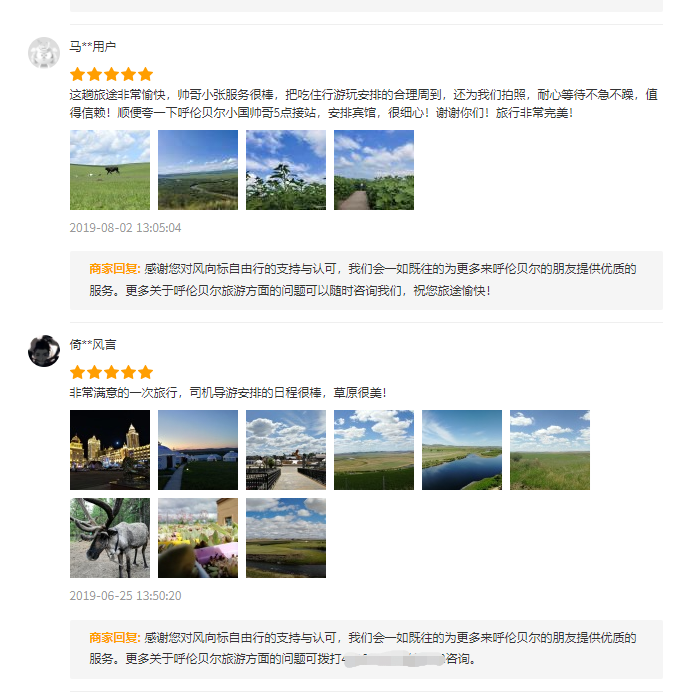686x692 pixels.
Task: View the pink flowers photo in 倚**风言's review
Action: click(198, 538)
